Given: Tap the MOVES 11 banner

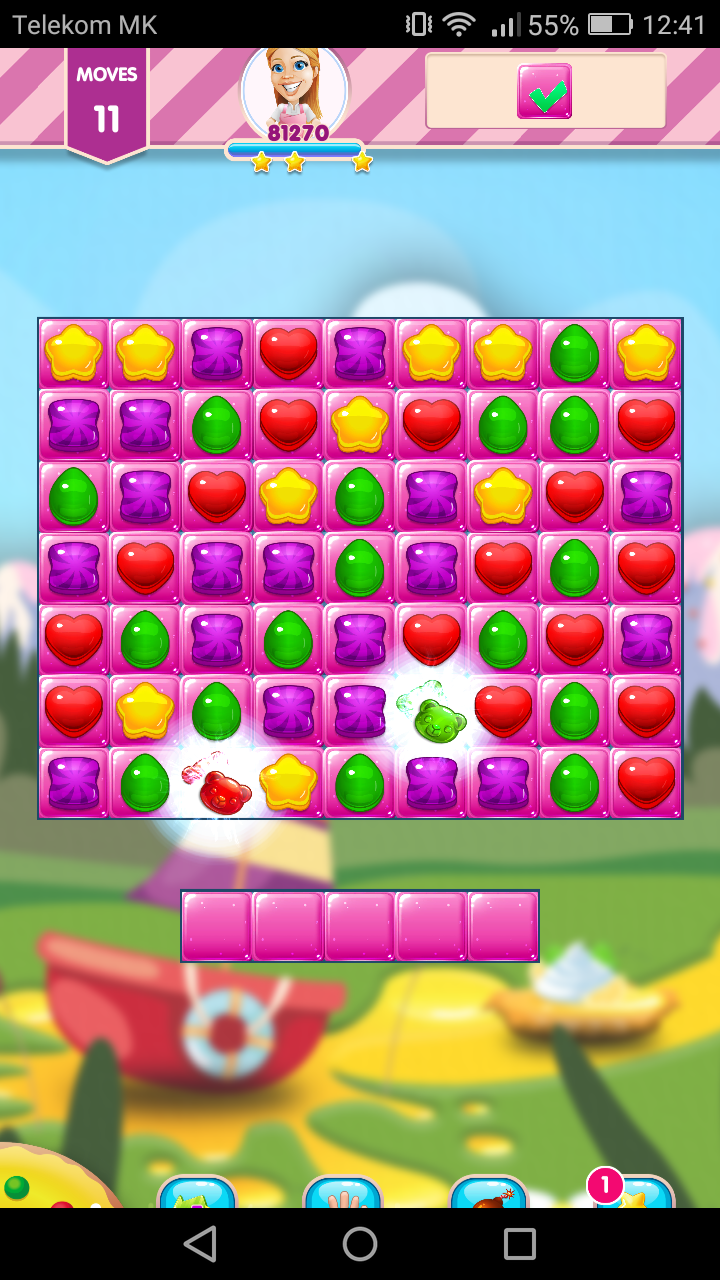Looking at the screenshot, I should (x=108, y=95).
